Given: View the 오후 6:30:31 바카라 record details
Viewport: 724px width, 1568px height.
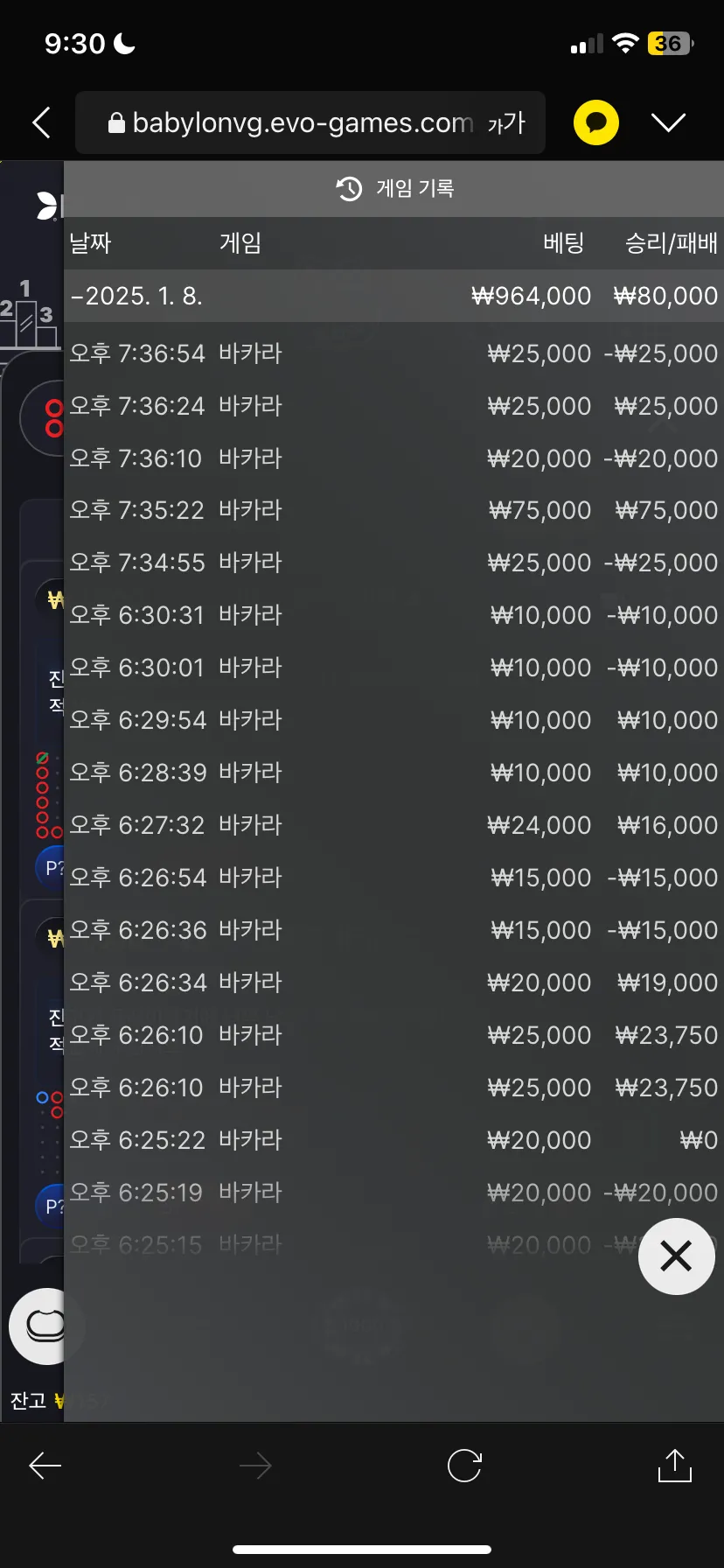Looking at the screenshot, I should [393, 615].
